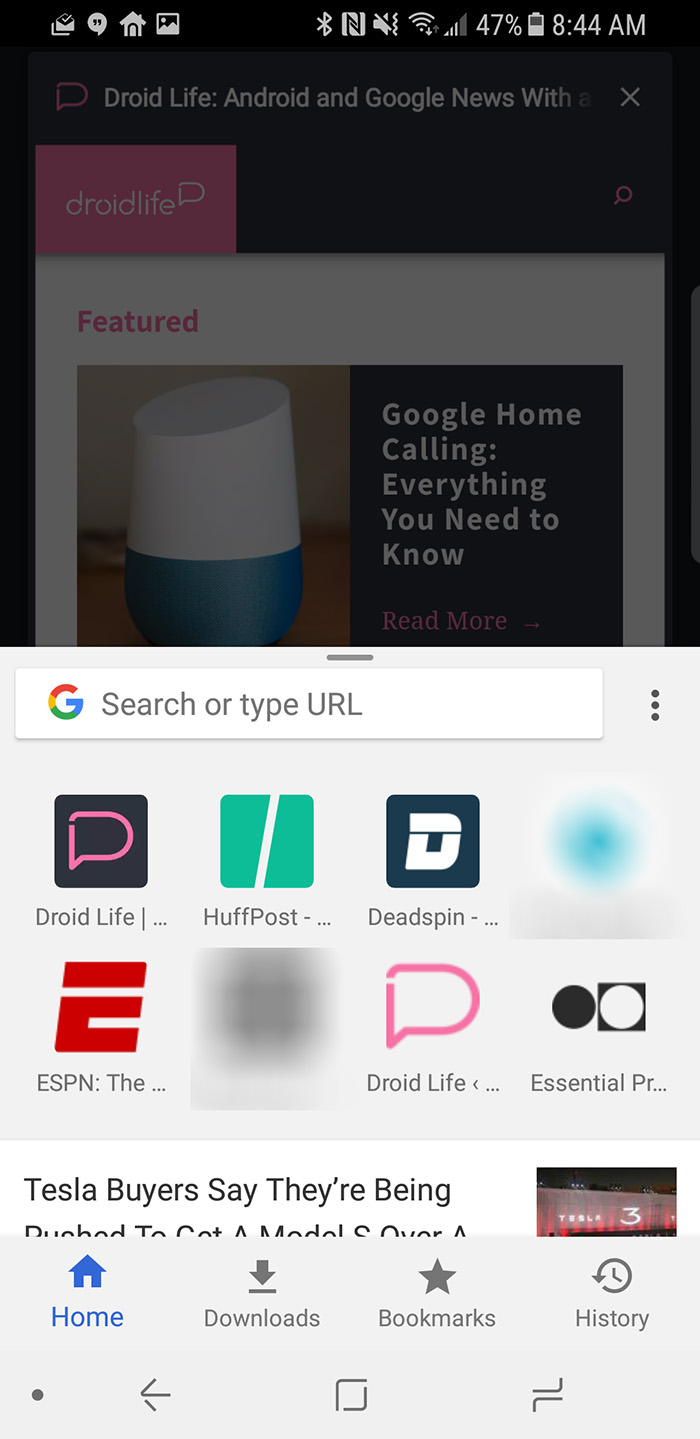Open the three-dot overflow menu
Image resolution: width=700 pixels, height=1439 pixels.
(655, 705)
